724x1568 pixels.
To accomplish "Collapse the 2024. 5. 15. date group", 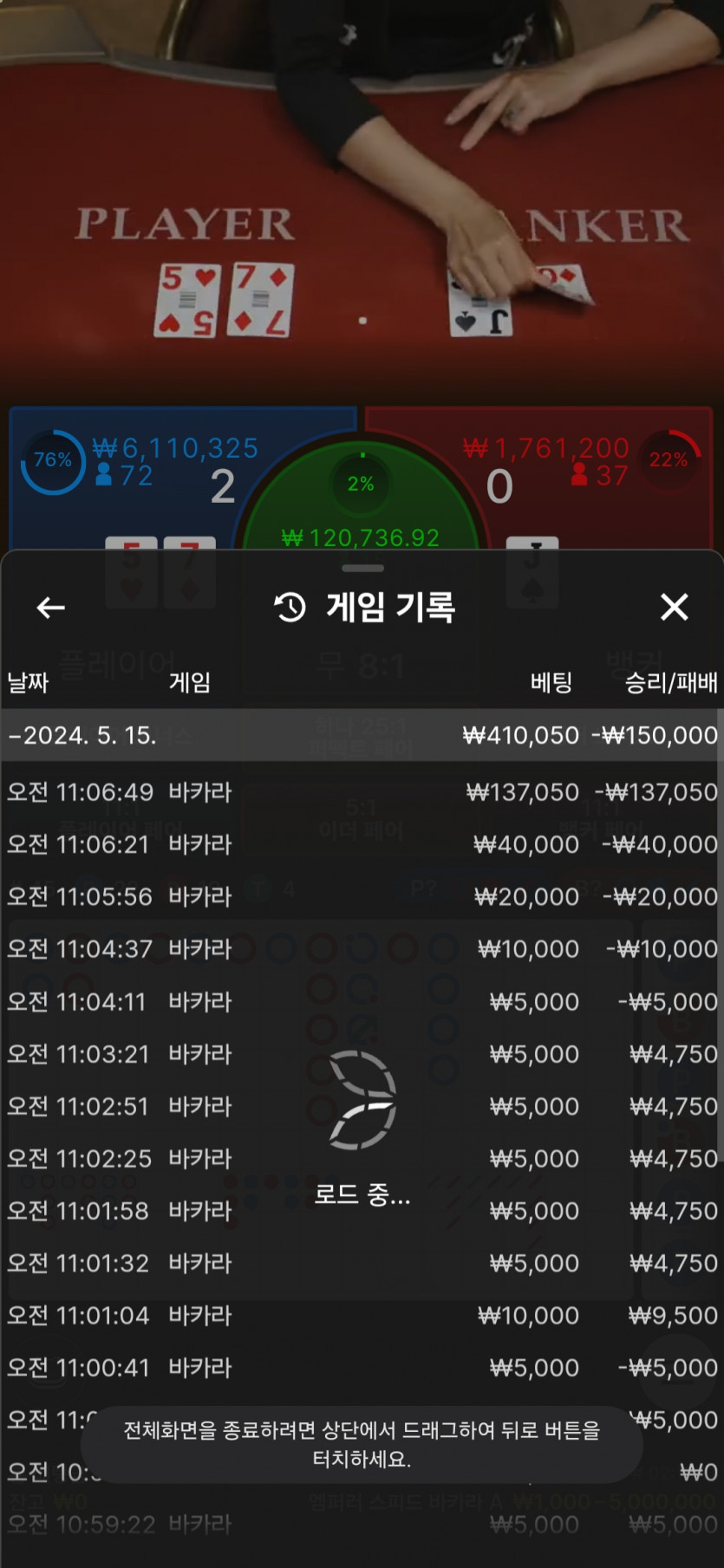I will 362,735.
